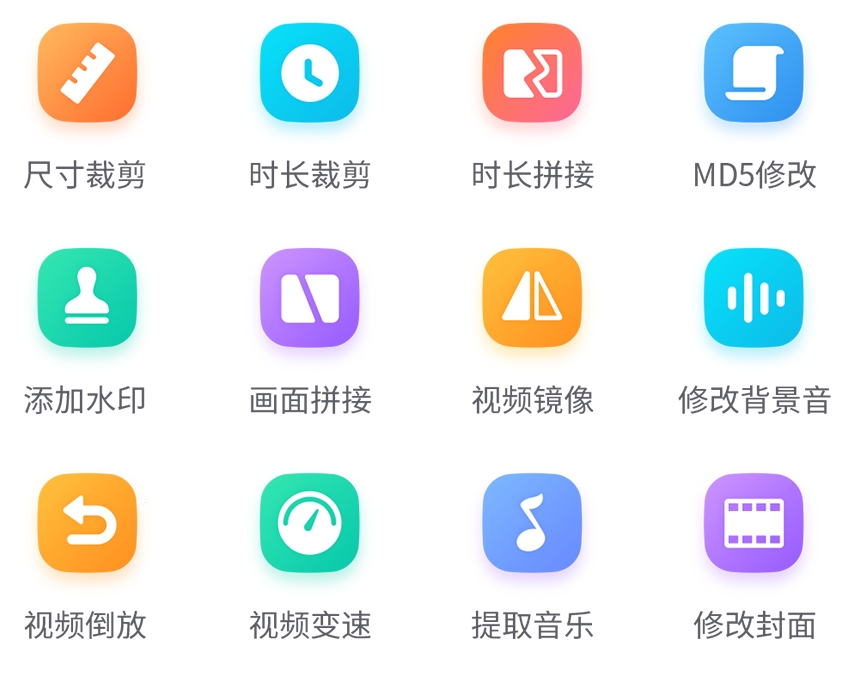Open the 画面拼接 frame stitching tool

(x=309, y=298)
